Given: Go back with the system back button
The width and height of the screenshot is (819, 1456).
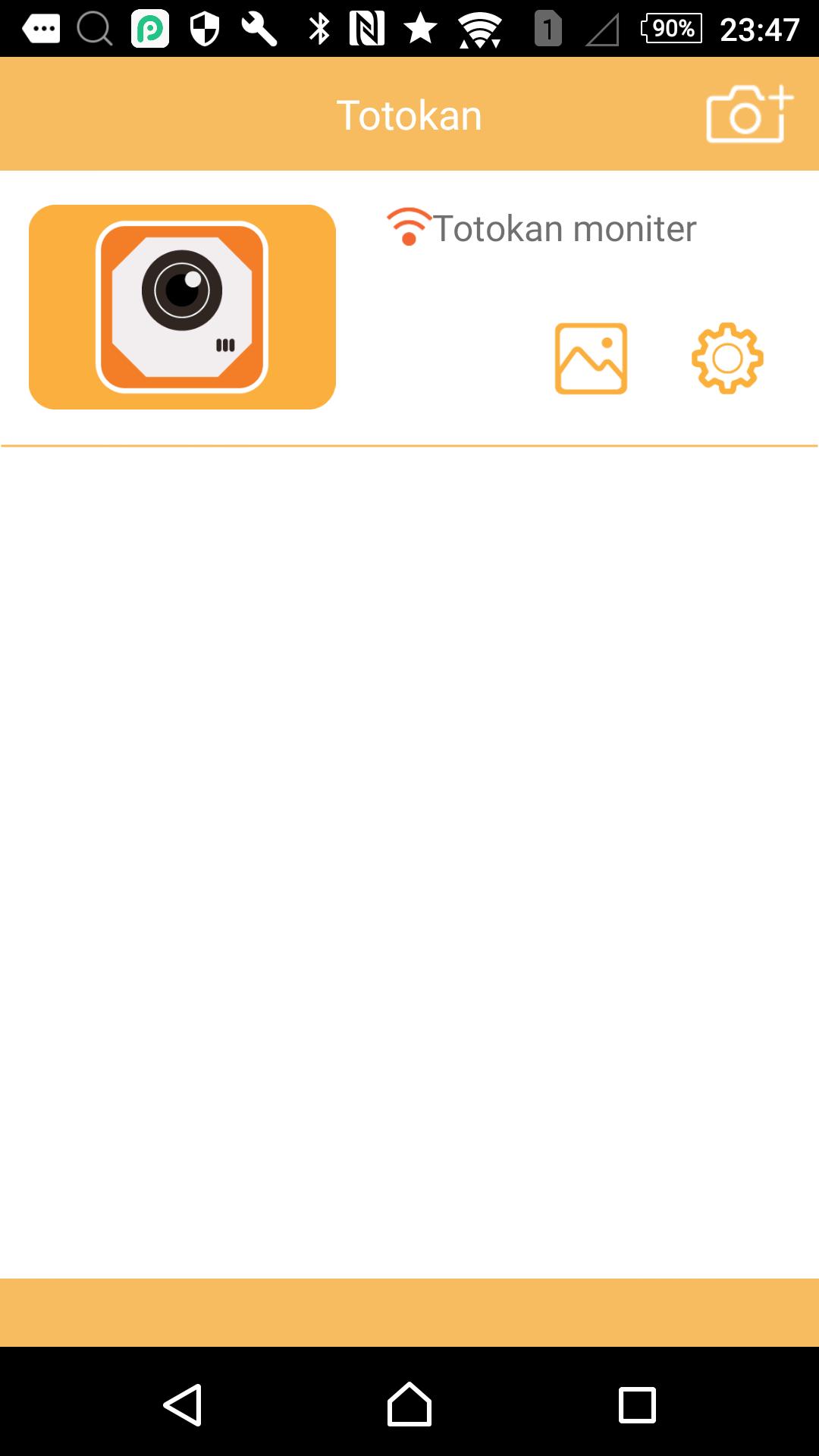Looking at the screenshot, I should (183, 1405).
